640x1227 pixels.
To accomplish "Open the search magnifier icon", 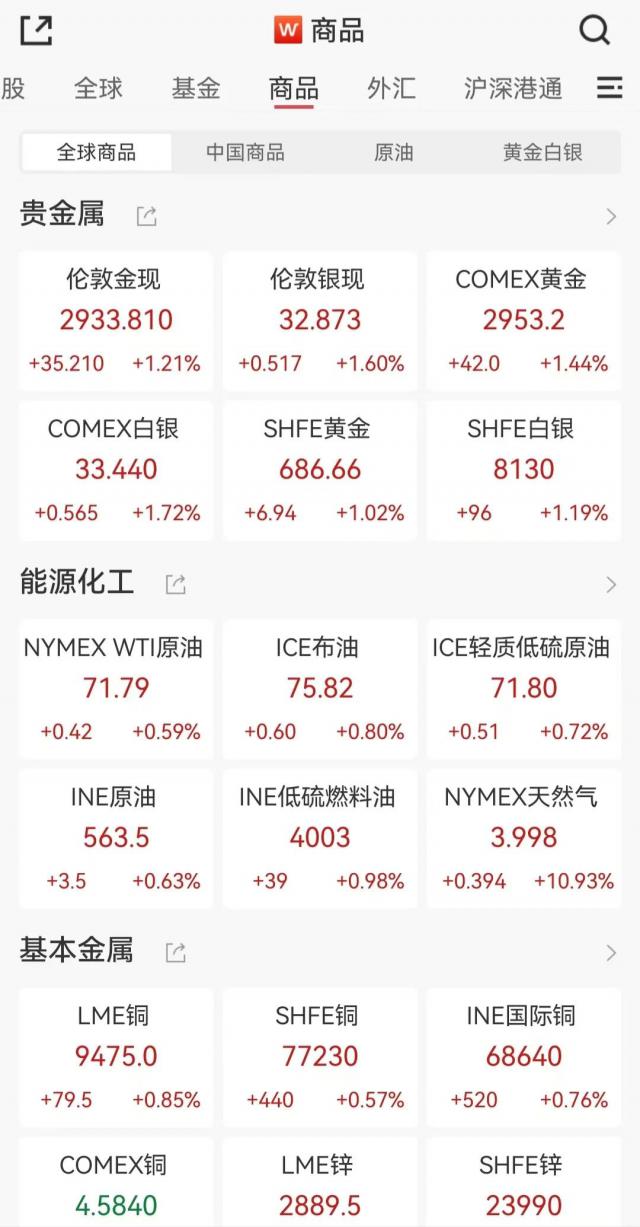I will point(595,31).
